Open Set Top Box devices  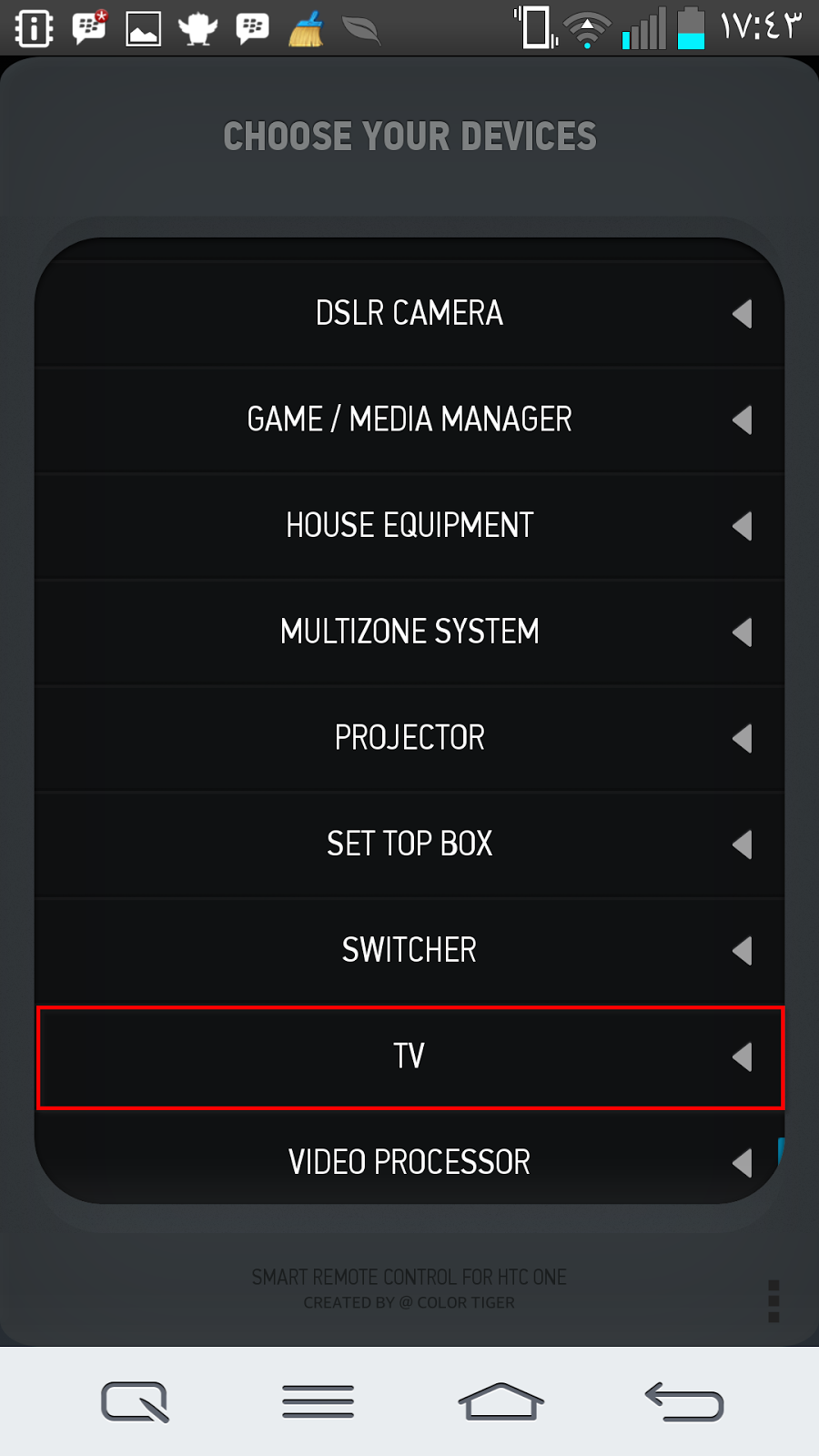tap(409, 844)
